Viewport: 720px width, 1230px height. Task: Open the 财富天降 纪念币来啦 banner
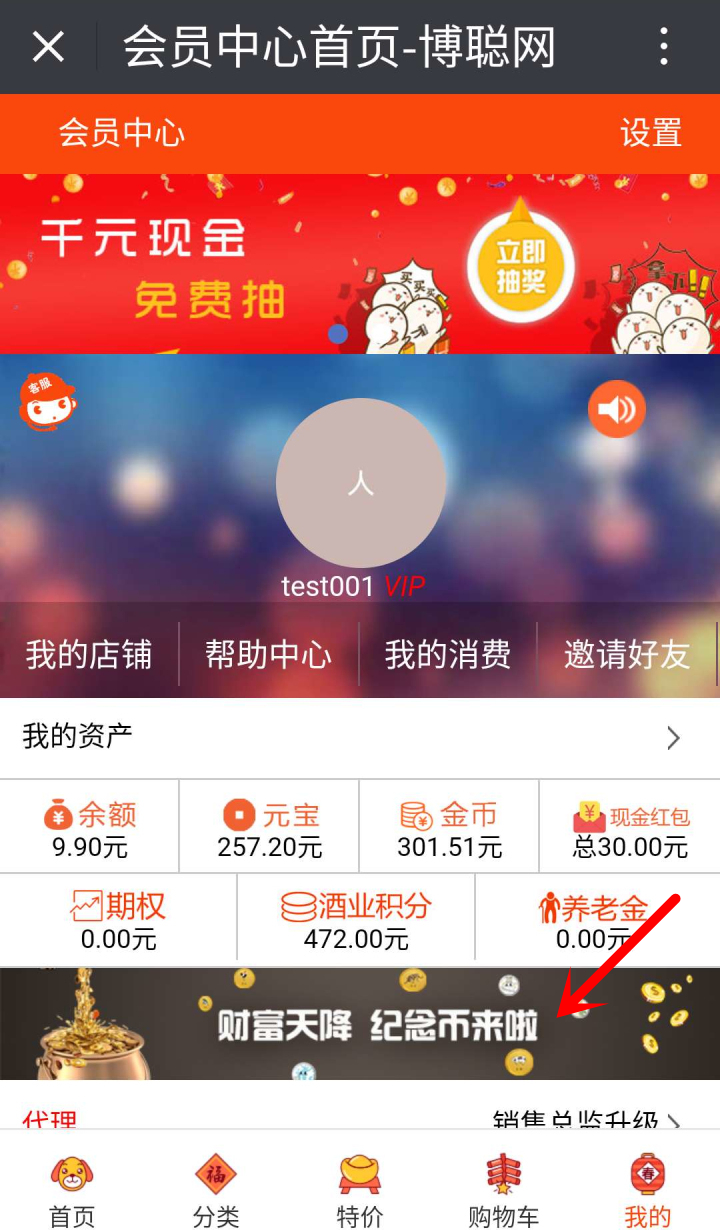coord(360,1024)
